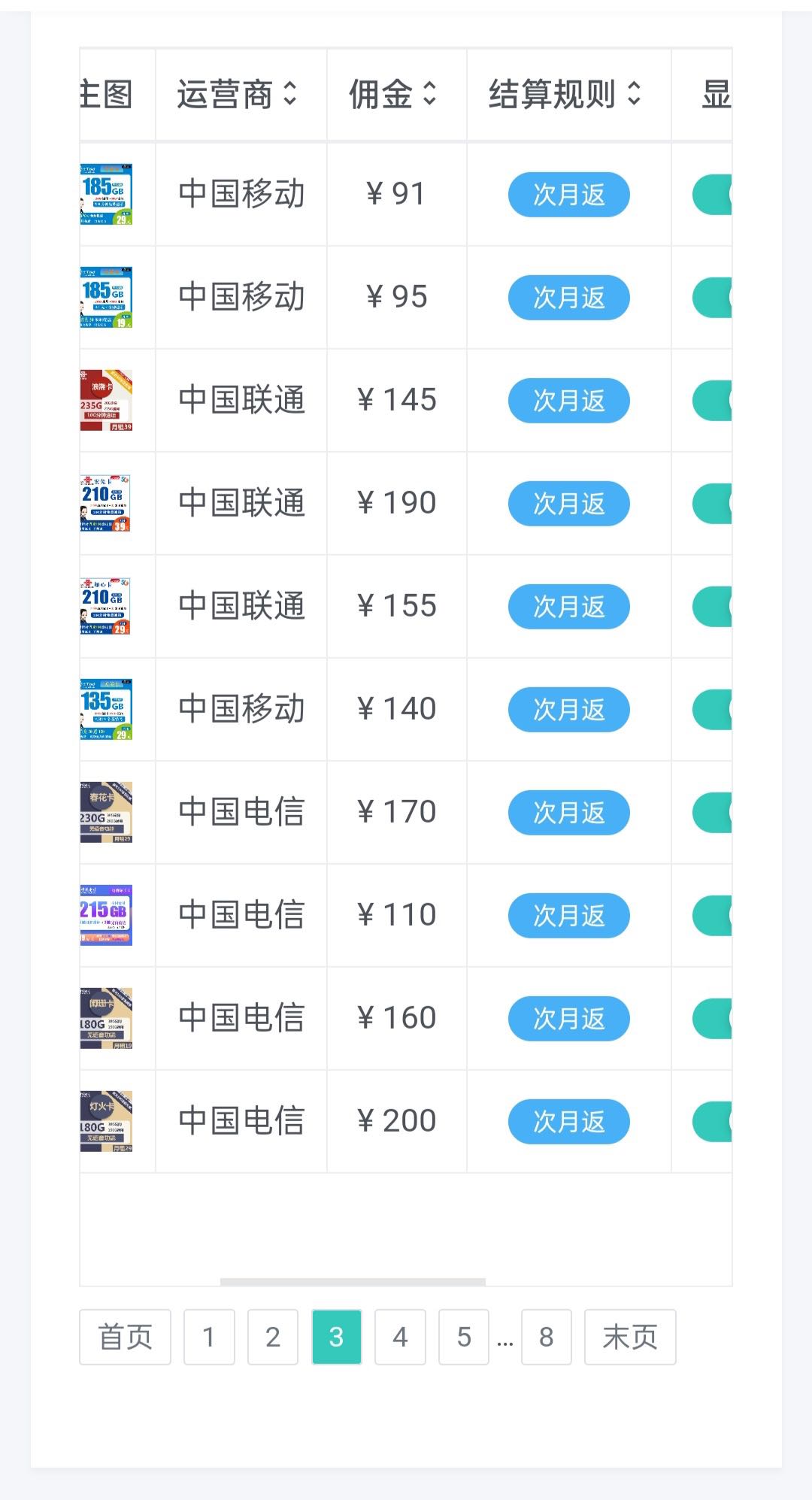The height and width of the screenshot is (1500, 812).
Task: Open thumbnail image in ¥160 row
Action: pos(106,1018)
